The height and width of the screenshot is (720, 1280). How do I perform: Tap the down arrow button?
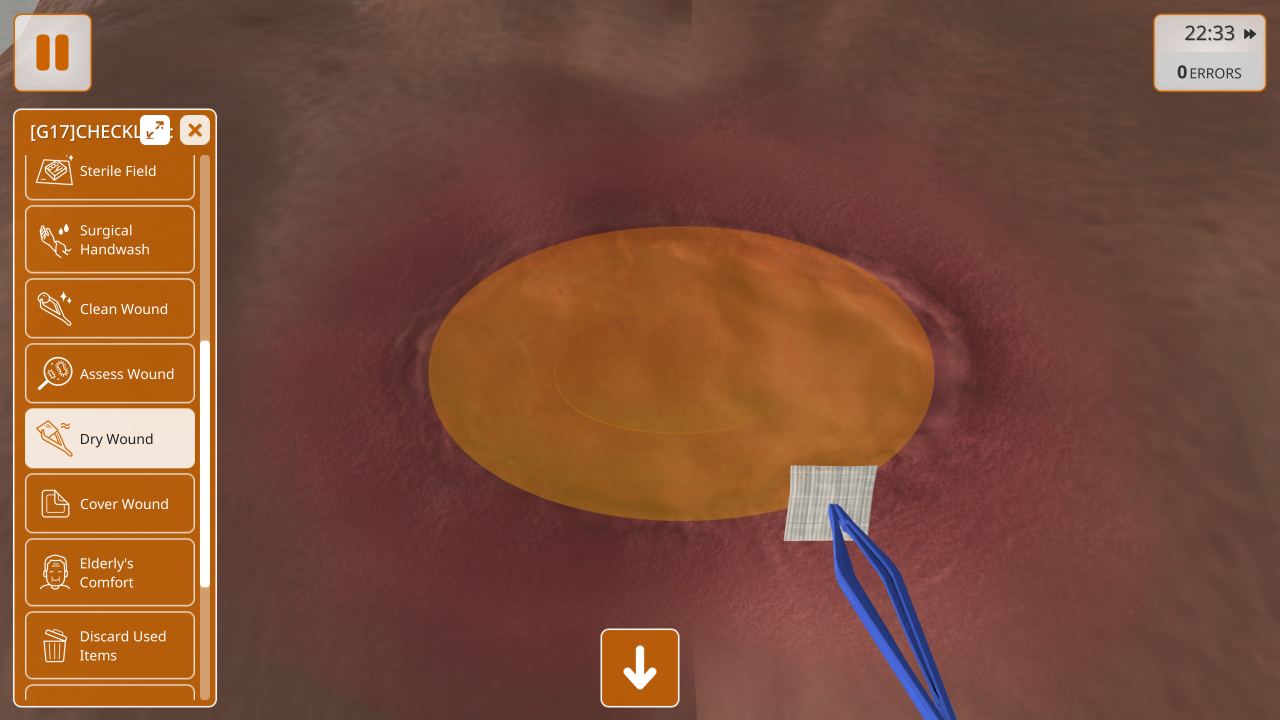[640, 668]
